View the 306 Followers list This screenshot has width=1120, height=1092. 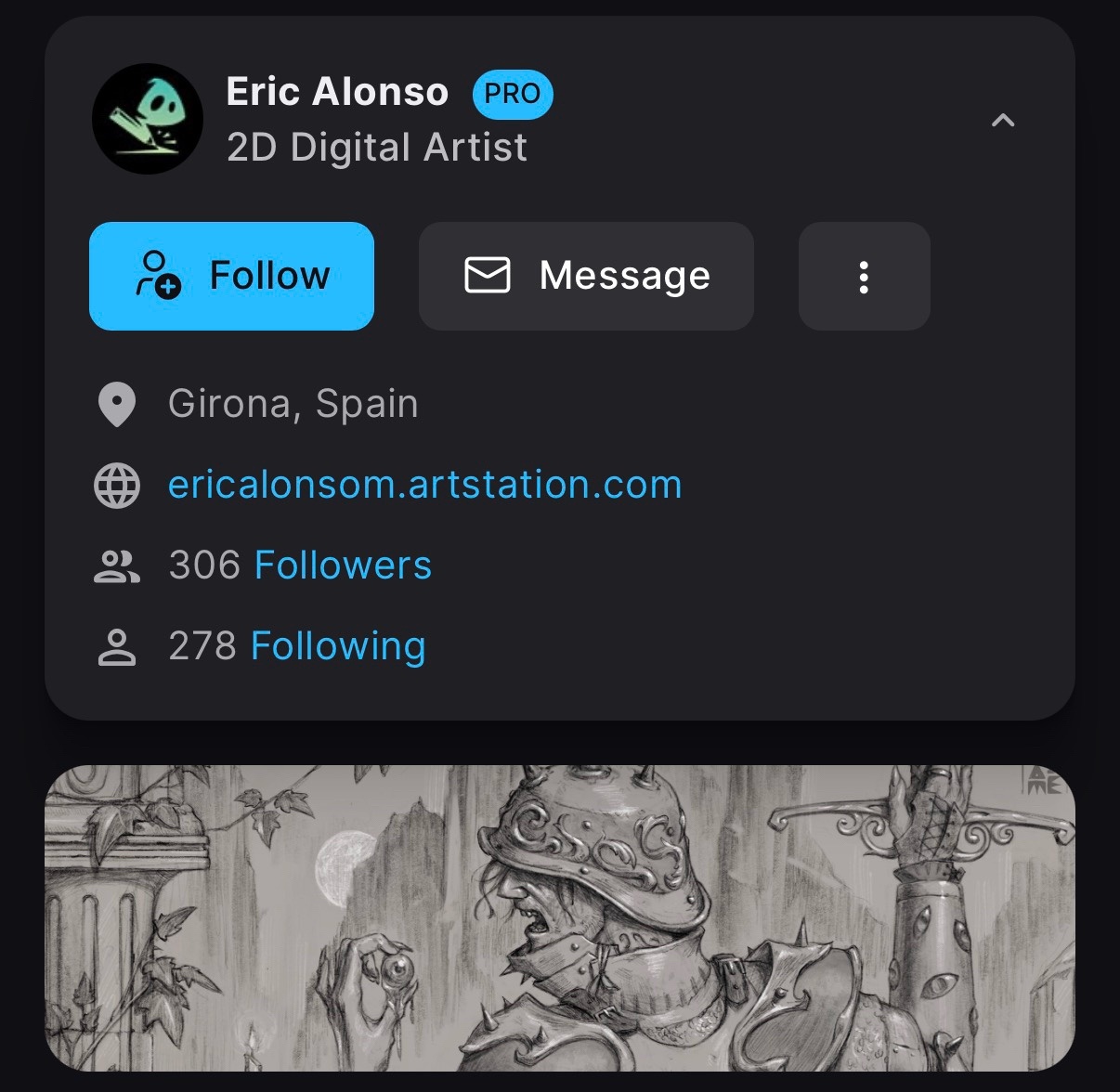pos(343,565)
